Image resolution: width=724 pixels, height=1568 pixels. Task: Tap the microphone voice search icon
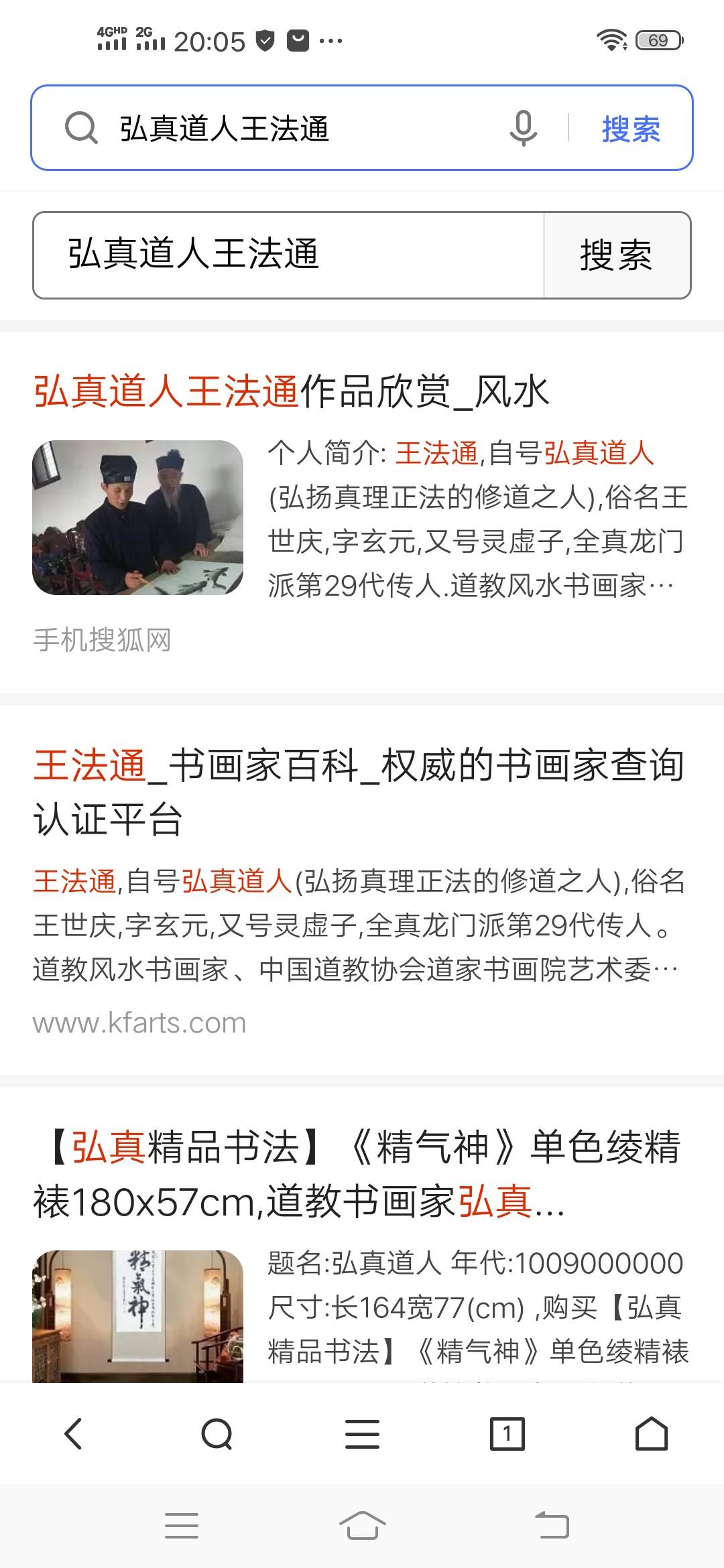pos(524,128)
